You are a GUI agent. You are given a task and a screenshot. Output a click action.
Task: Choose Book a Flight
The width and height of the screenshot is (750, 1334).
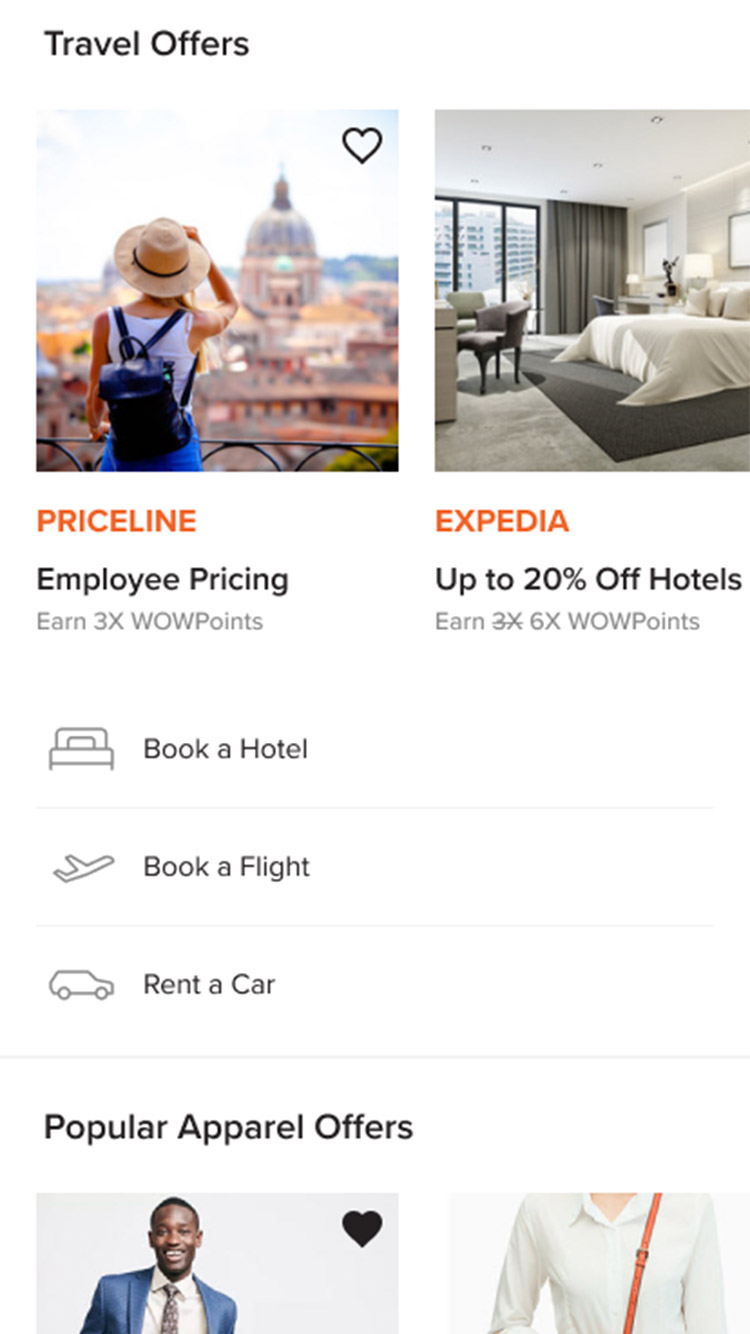pos(226,867)
